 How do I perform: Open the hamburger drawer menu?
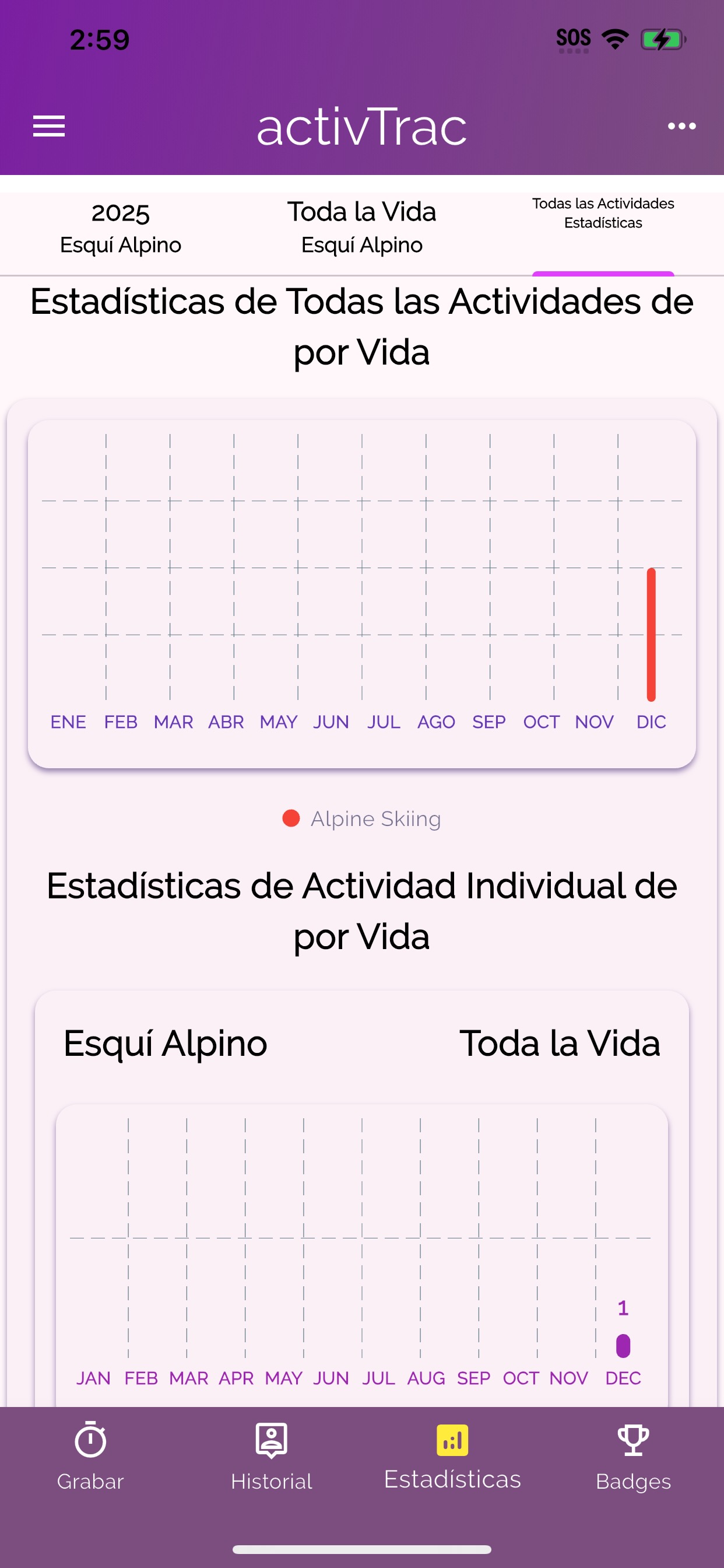(x=48, y=126)
